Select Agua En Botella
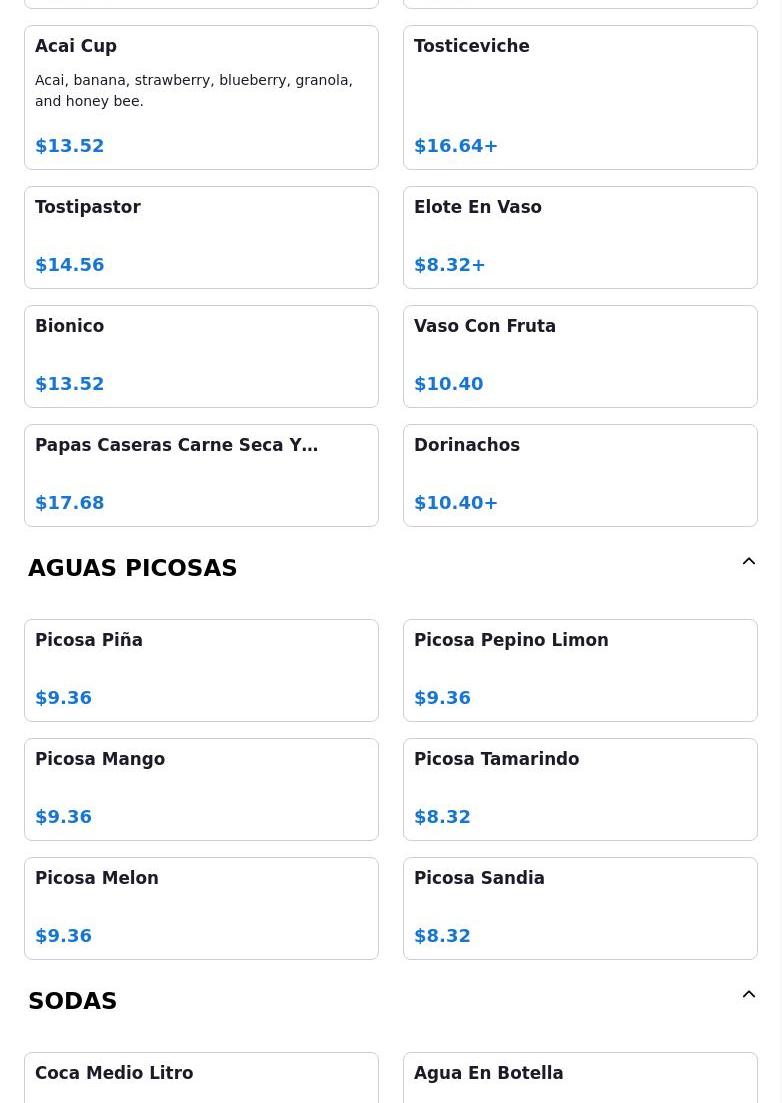This screenshot has width=782, height=1103. [x=580, y=1078]
